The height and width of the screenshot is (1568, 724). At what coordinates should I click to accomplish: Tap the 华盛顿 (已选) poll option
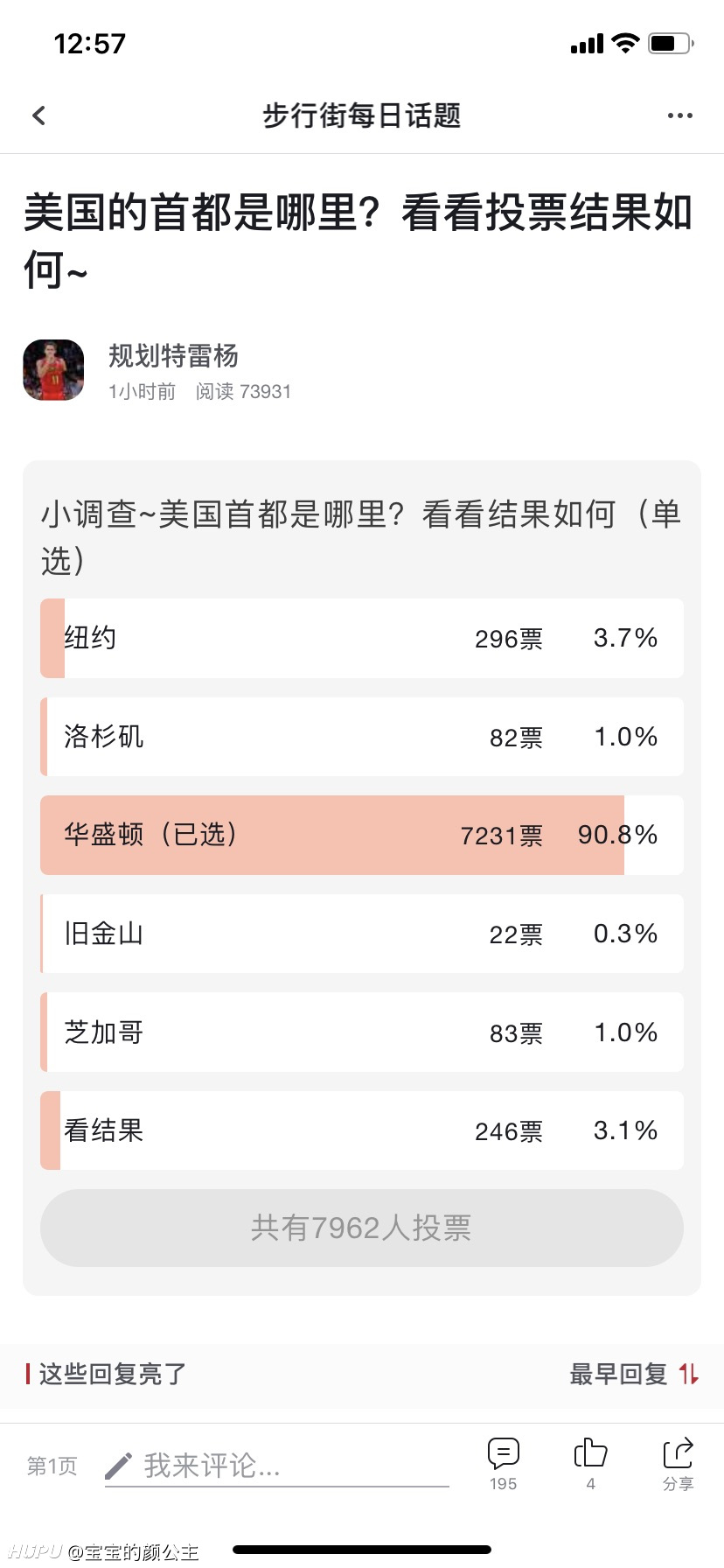pos(362,835)
